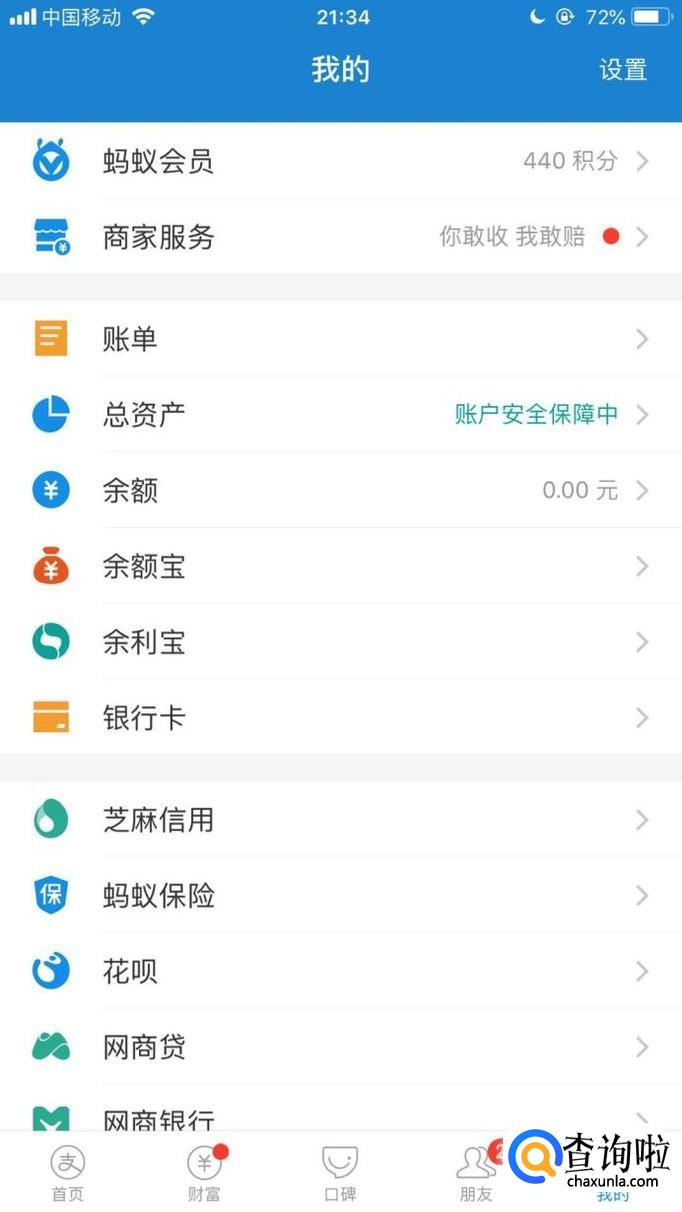This screenshot has width=682, height=1212.
Task: Open 设置 in the top bar
Action: point(622,70)
